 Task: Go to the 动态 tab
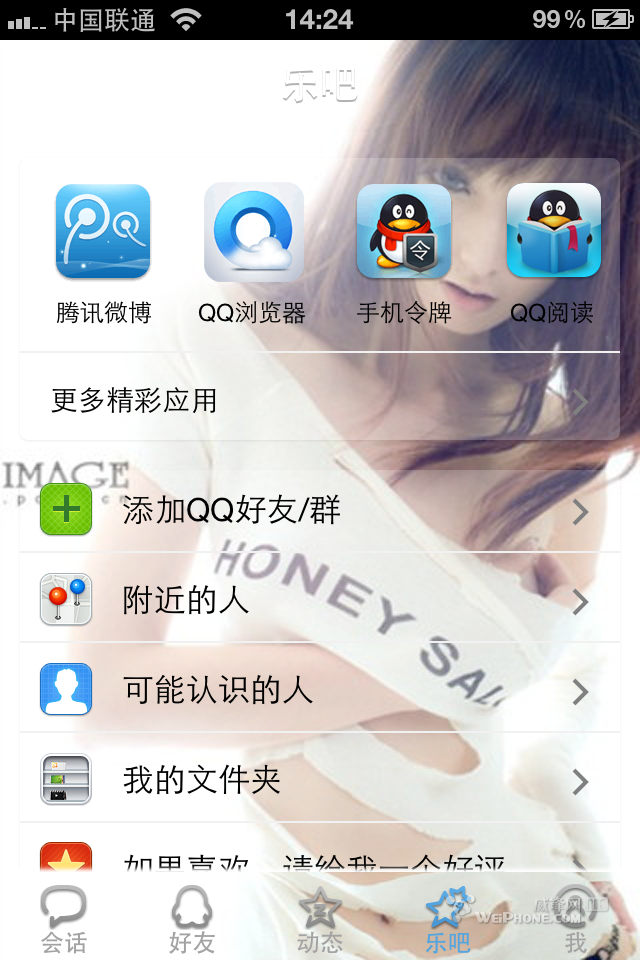[x=320, y=918]
